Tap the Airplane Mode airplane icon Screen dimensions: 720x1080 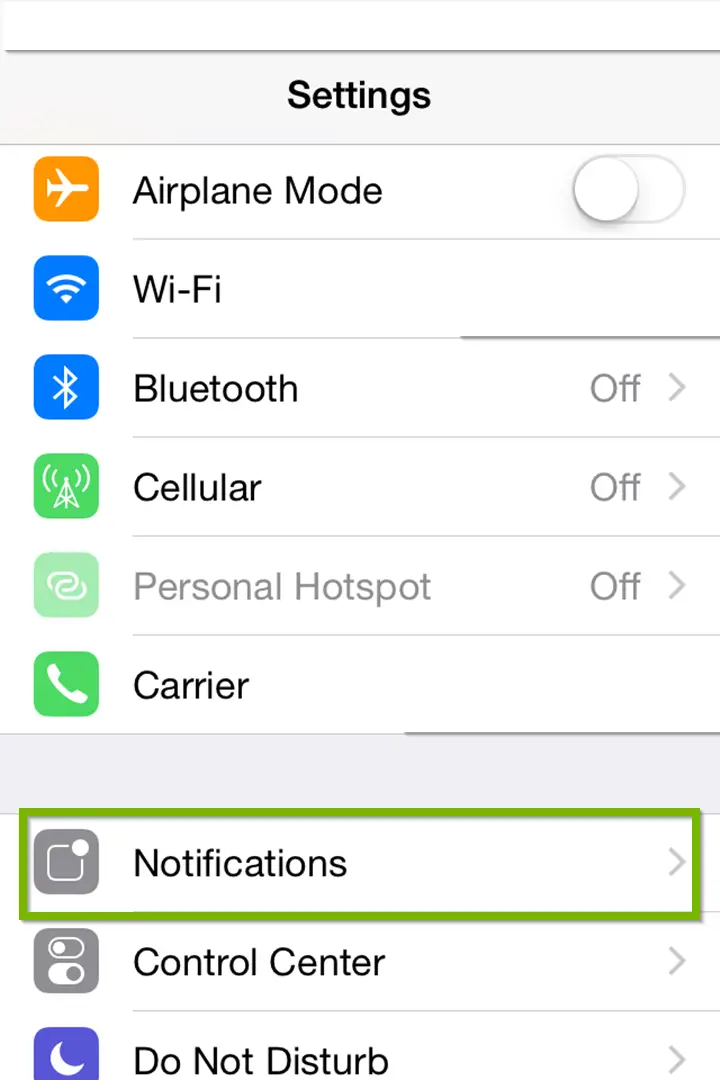point(66,189)
